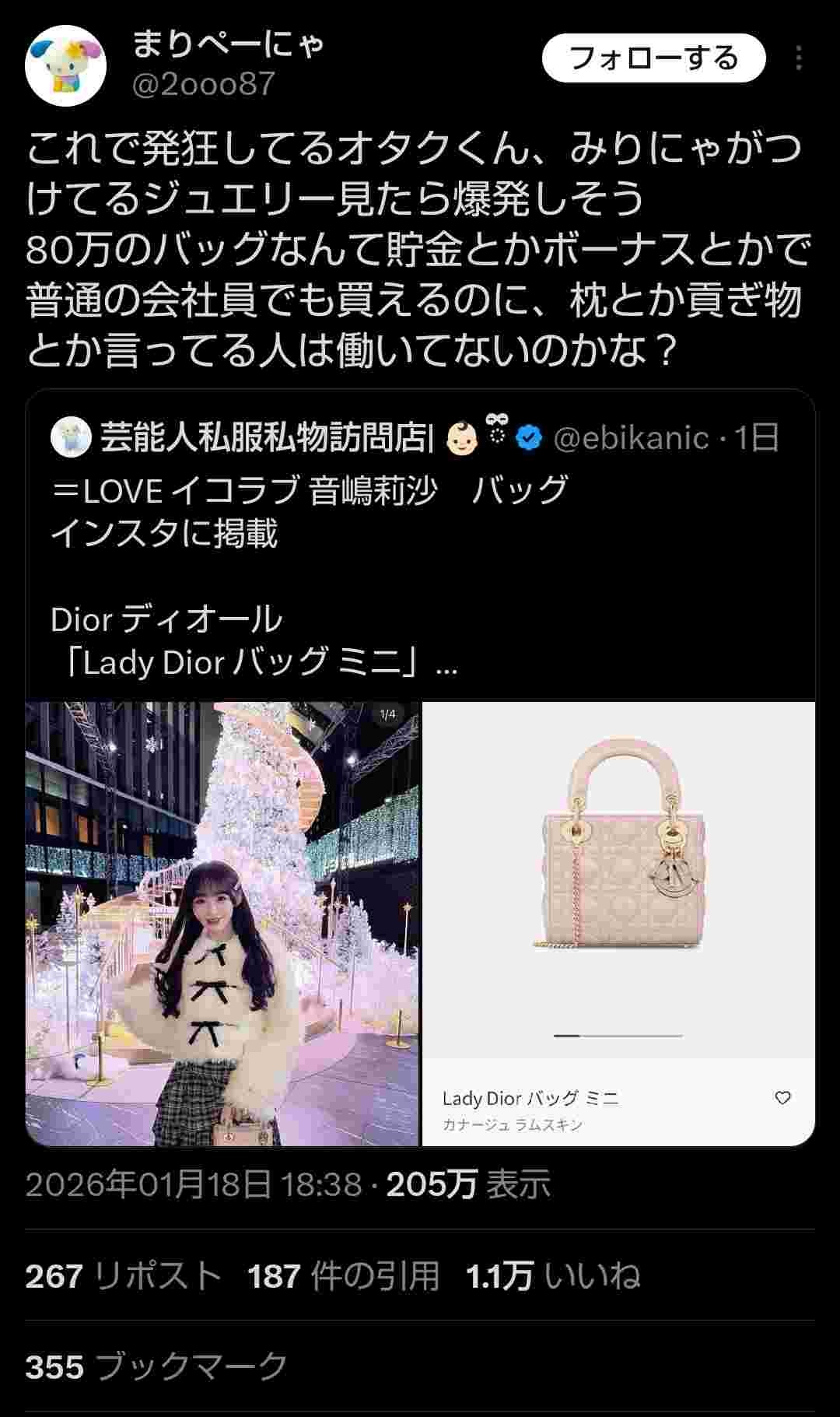View the Lady Dior bag image
The width and height of the screenshot is (840, 1417).
(x=618, y=879)
